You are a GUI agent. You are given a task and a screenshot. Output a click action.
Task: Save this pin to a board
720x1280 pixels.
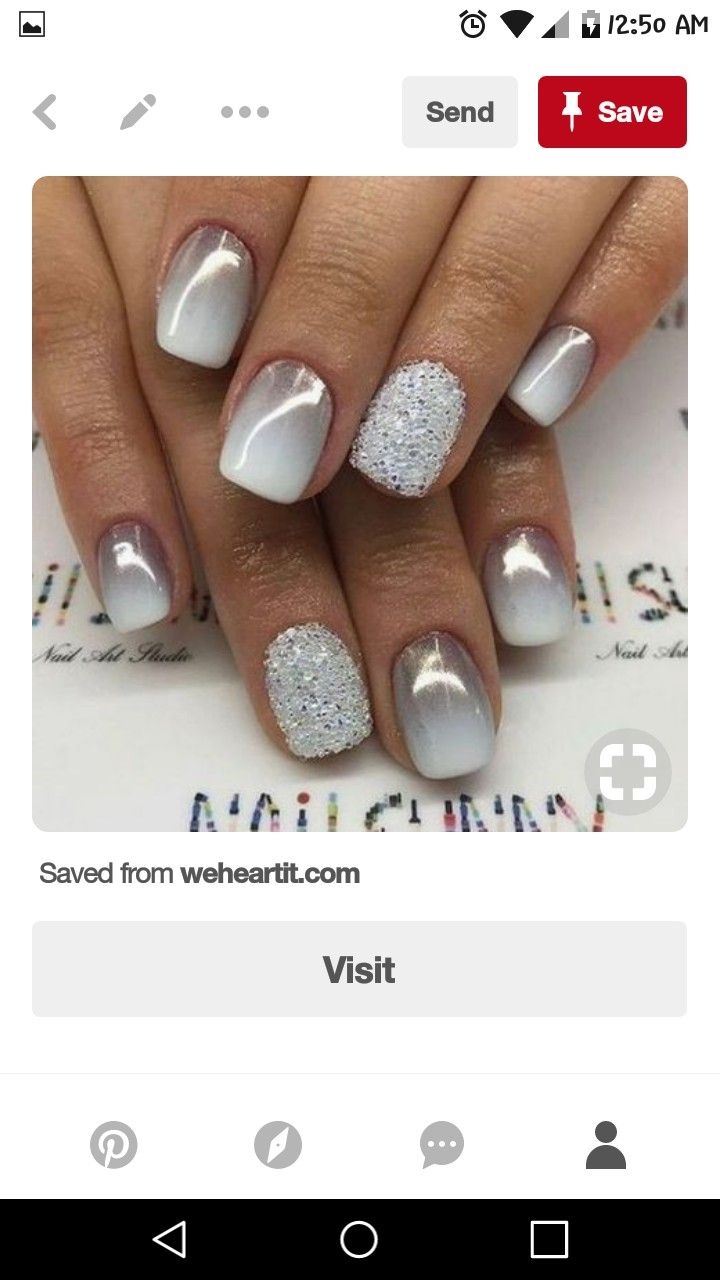[x=612, y=112]
